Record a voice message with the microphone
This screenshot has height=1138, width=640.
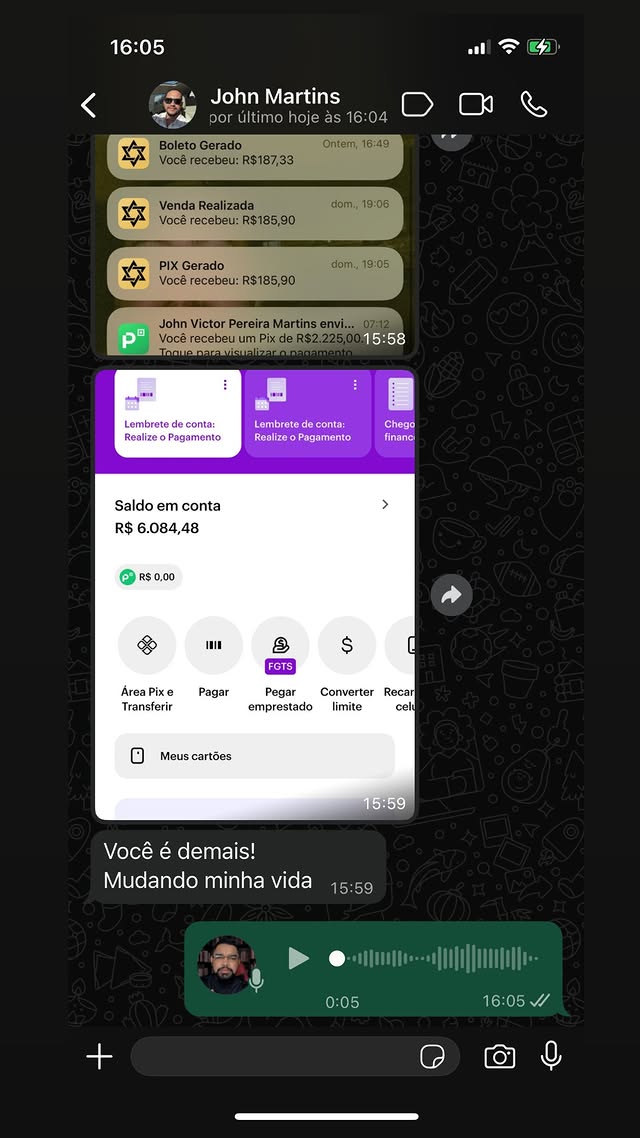[551, 1056]
